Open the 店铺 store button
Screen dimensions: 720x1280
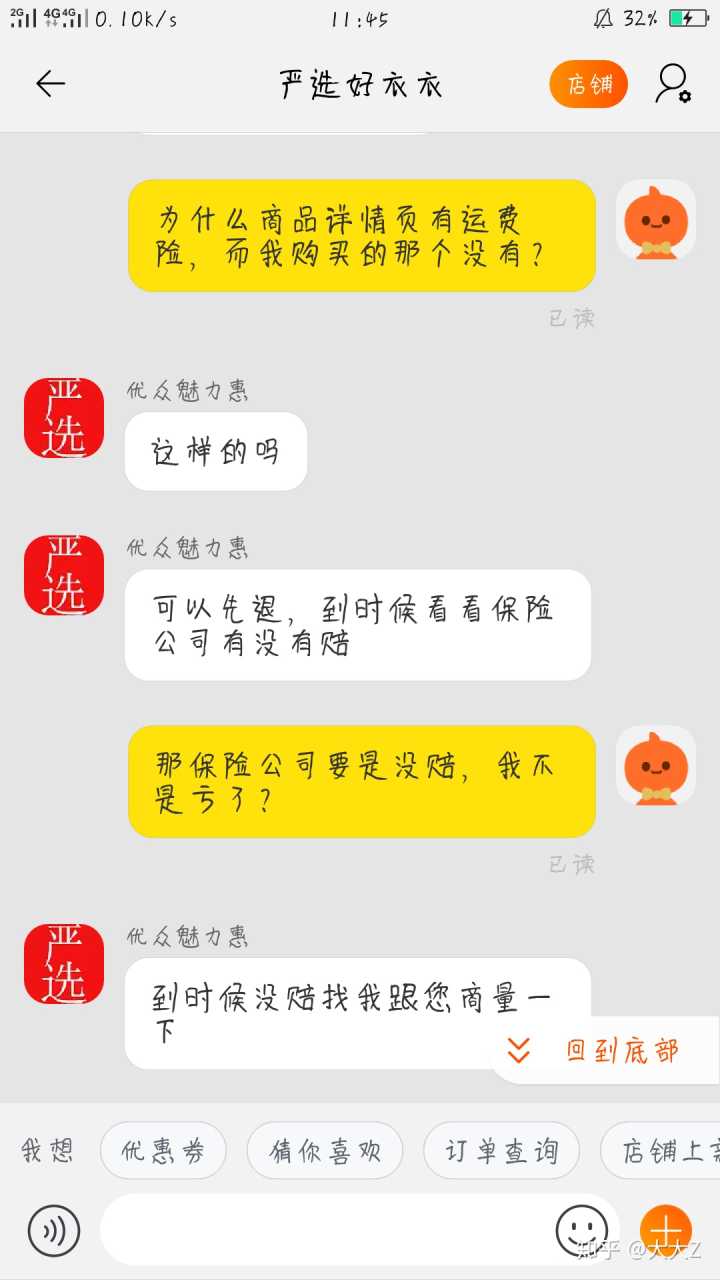(x=588, y=85)
